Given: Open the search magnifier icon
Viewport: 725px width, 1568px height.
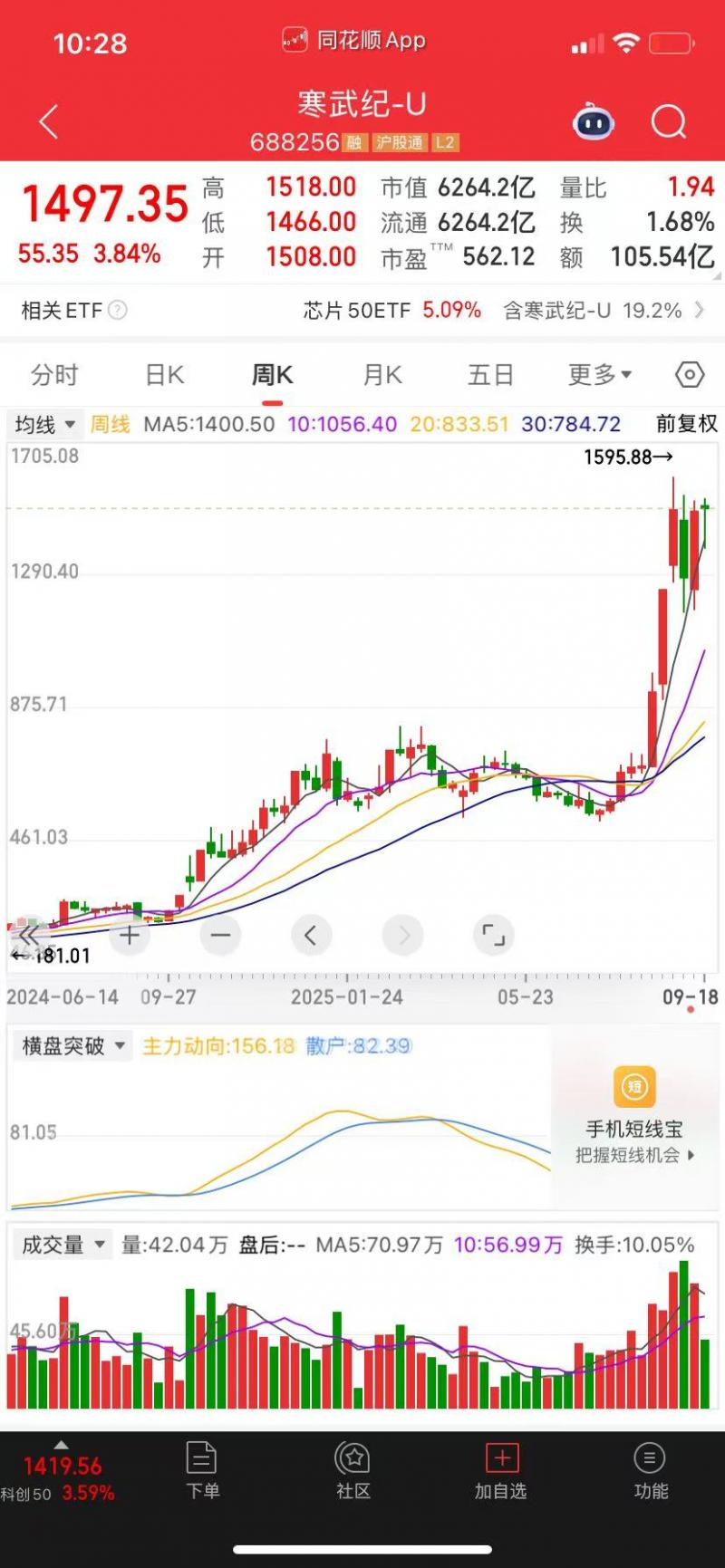Looking at the screenshot, I should pos(669,121).
